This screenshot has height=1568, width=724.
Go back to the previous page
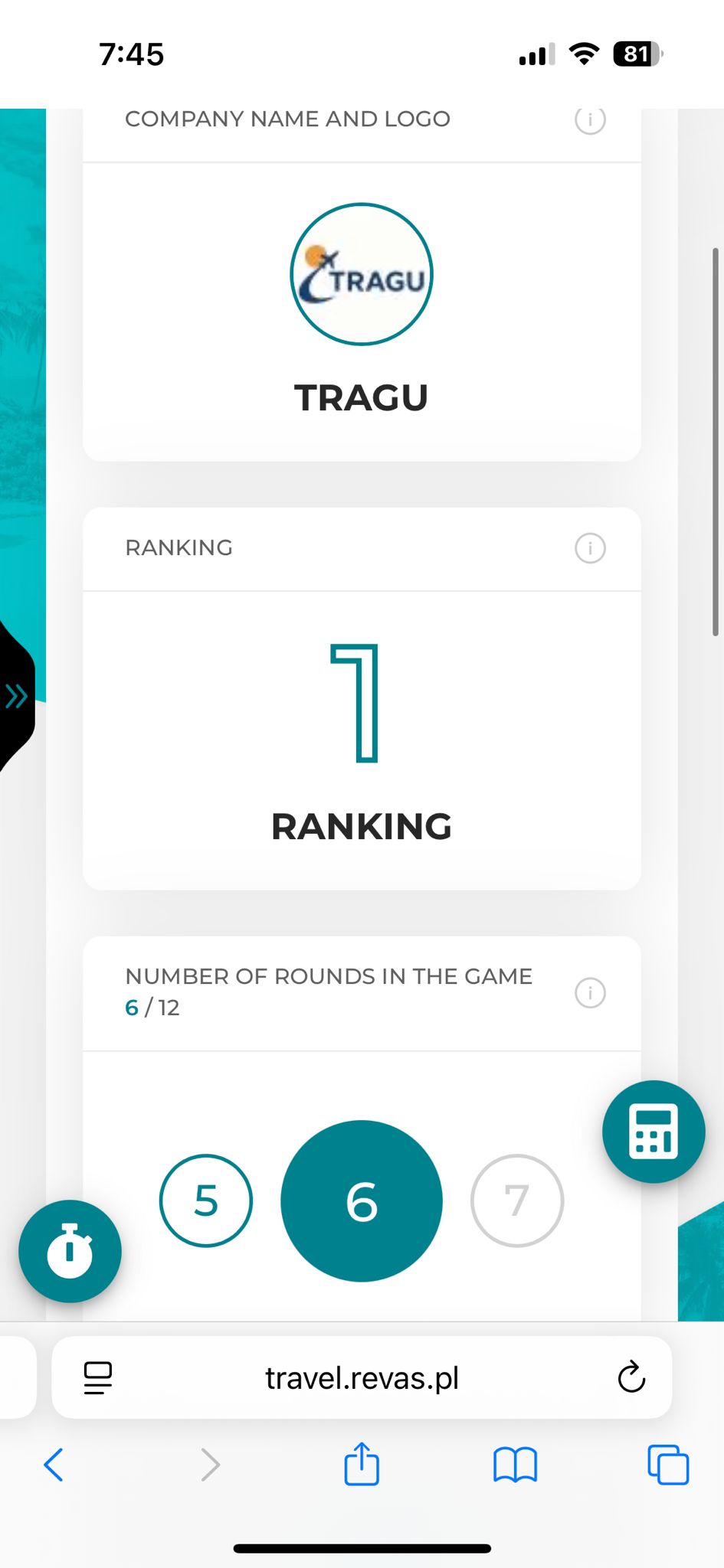coord(54,1465)
